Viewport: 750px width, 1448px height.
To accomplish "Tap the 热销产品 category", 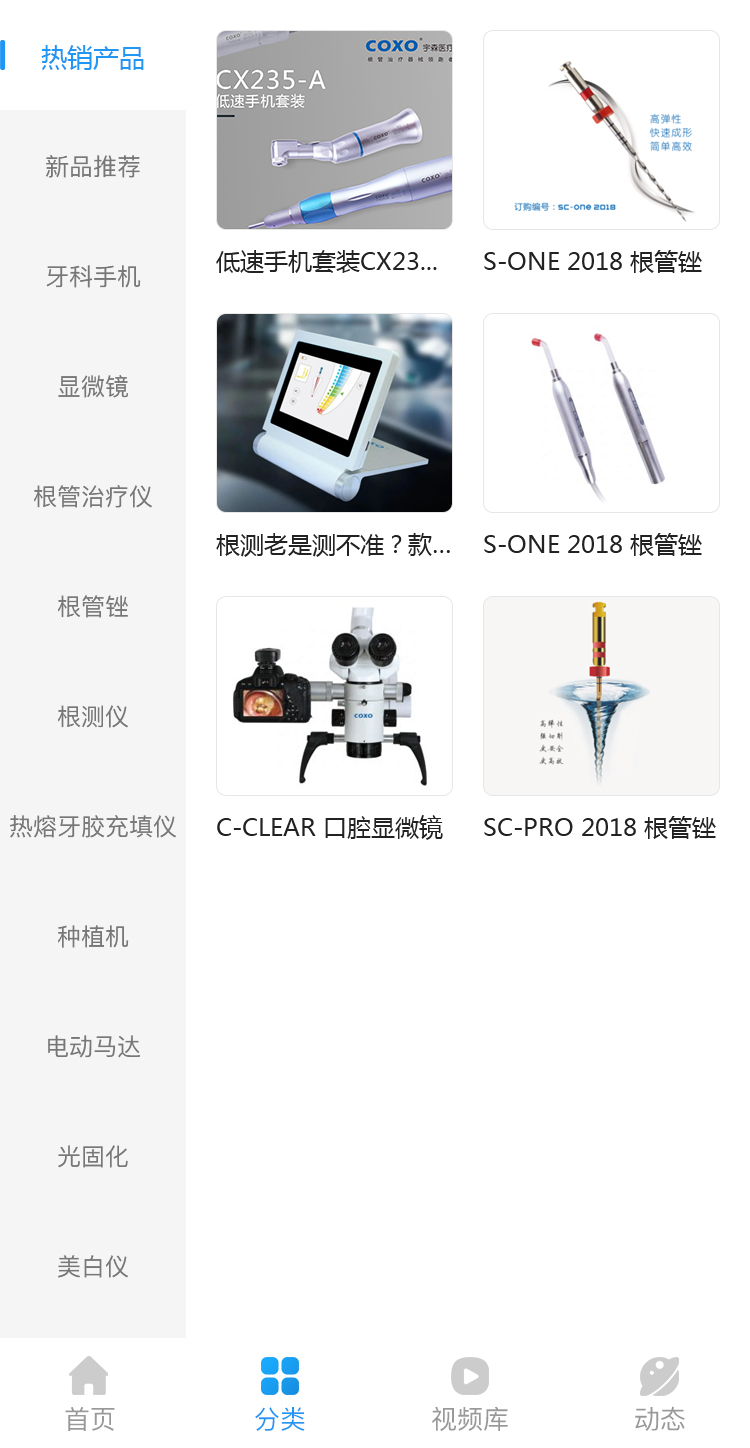I will coord(93,58).
